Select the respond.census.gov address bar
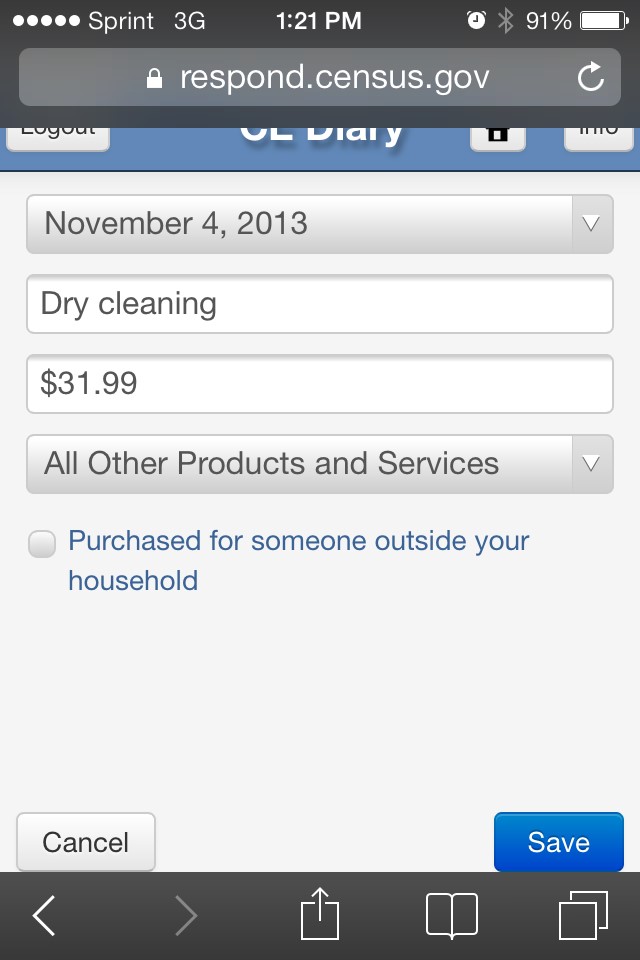The height and width of the screenshot is (960, 640). click(320, 78)
